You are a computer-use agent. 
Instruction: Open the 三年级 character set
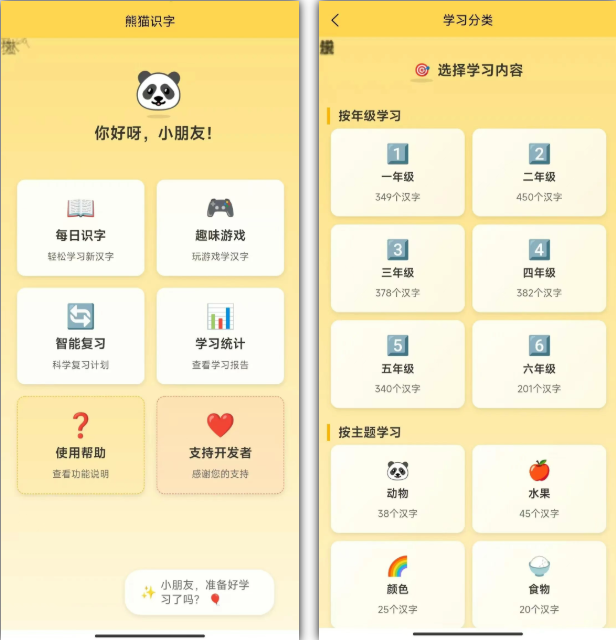(x=398, y=269)
